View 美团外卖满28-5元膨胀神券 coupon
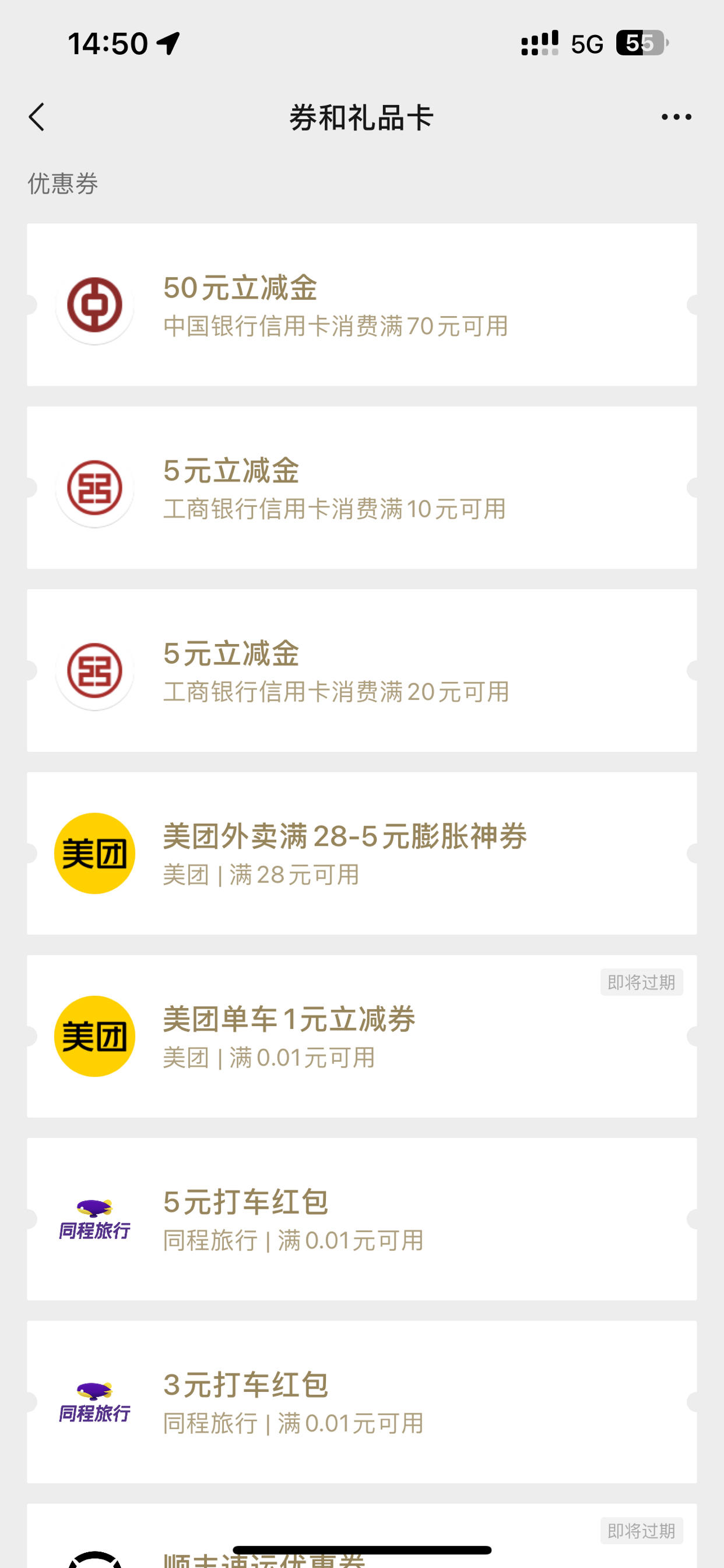 tap(362, 853)
